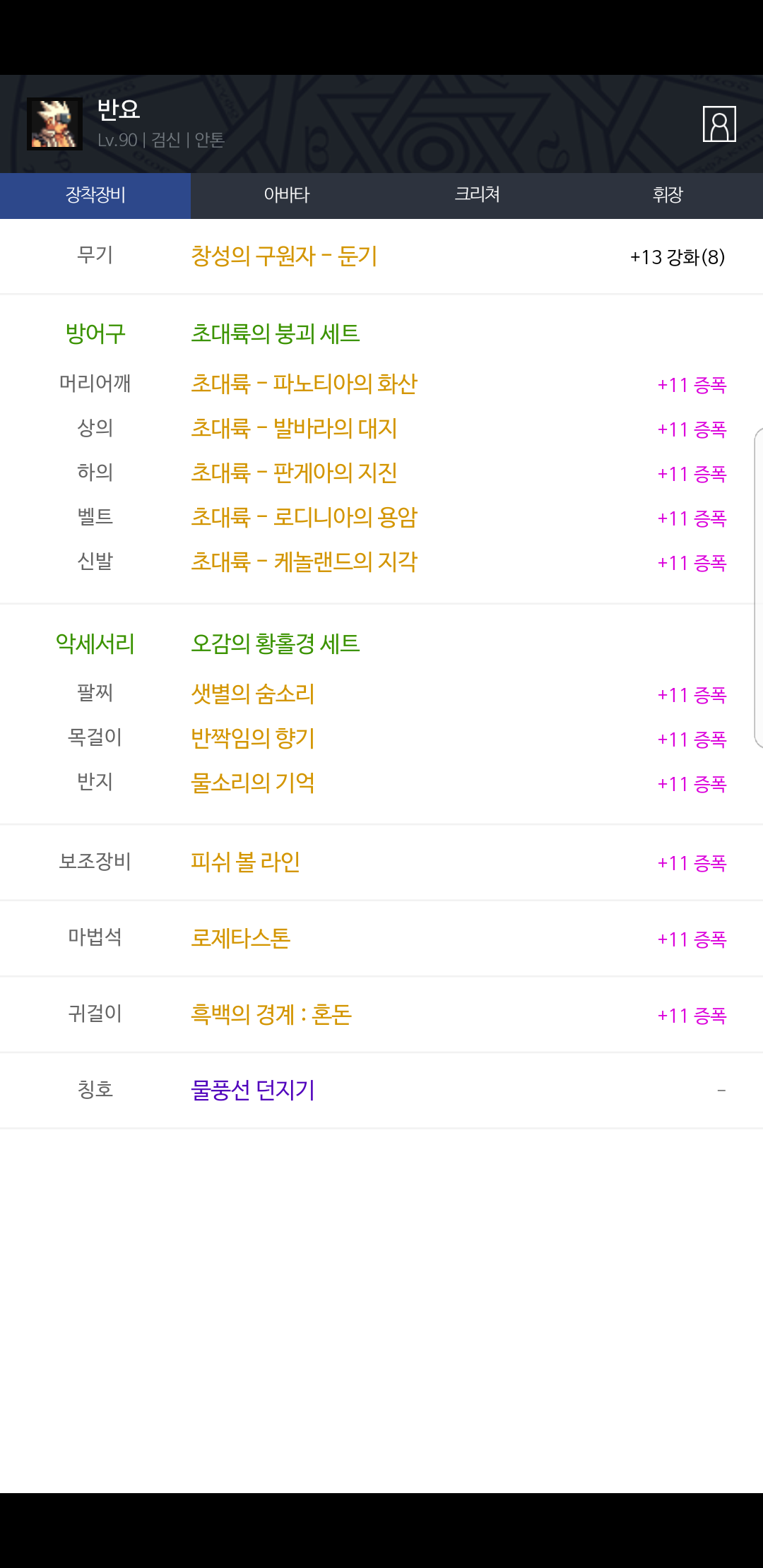The image size is (763, 1568).
Task: View 초대륙 - 파노티아의 화산 item
Action: [304, 384]
